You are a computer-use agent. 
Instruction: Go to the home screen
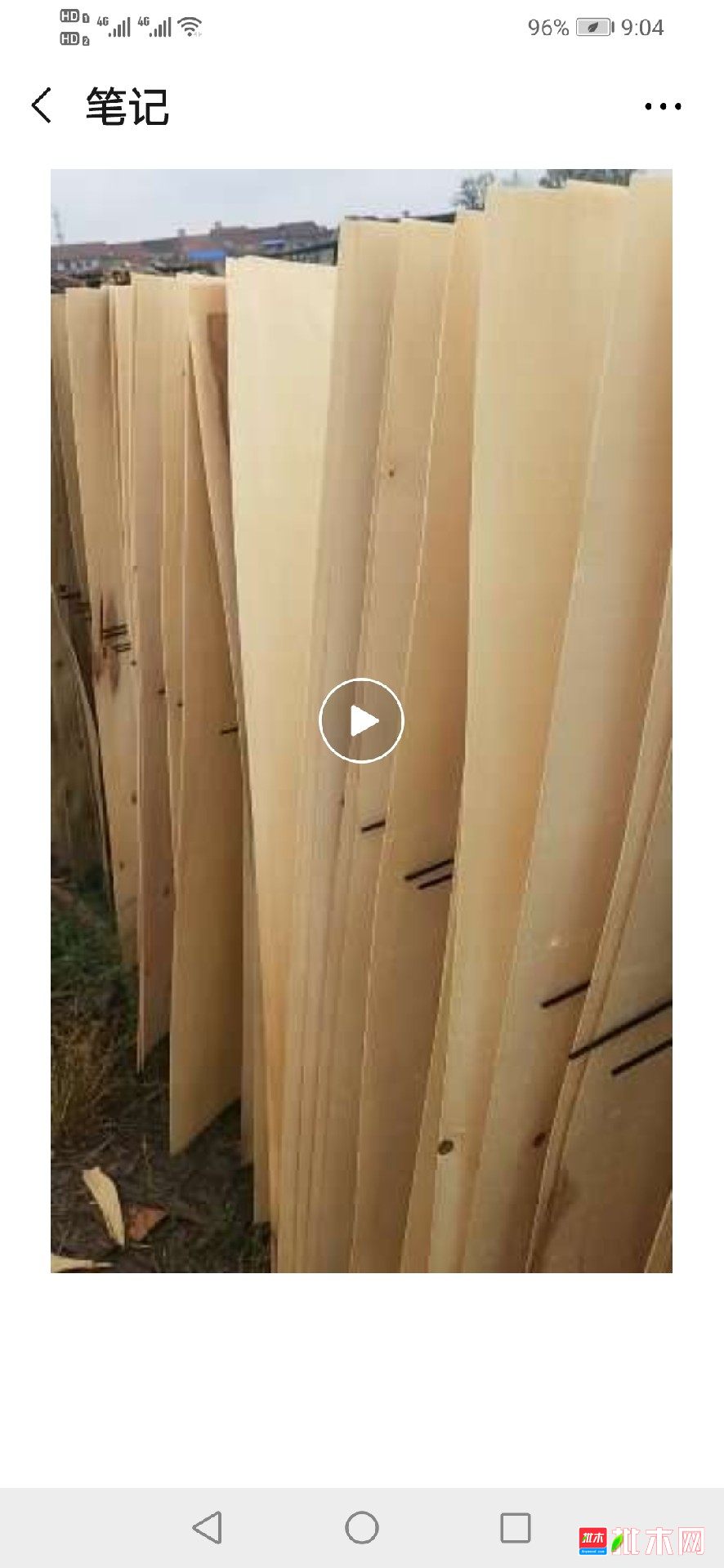362,1527
